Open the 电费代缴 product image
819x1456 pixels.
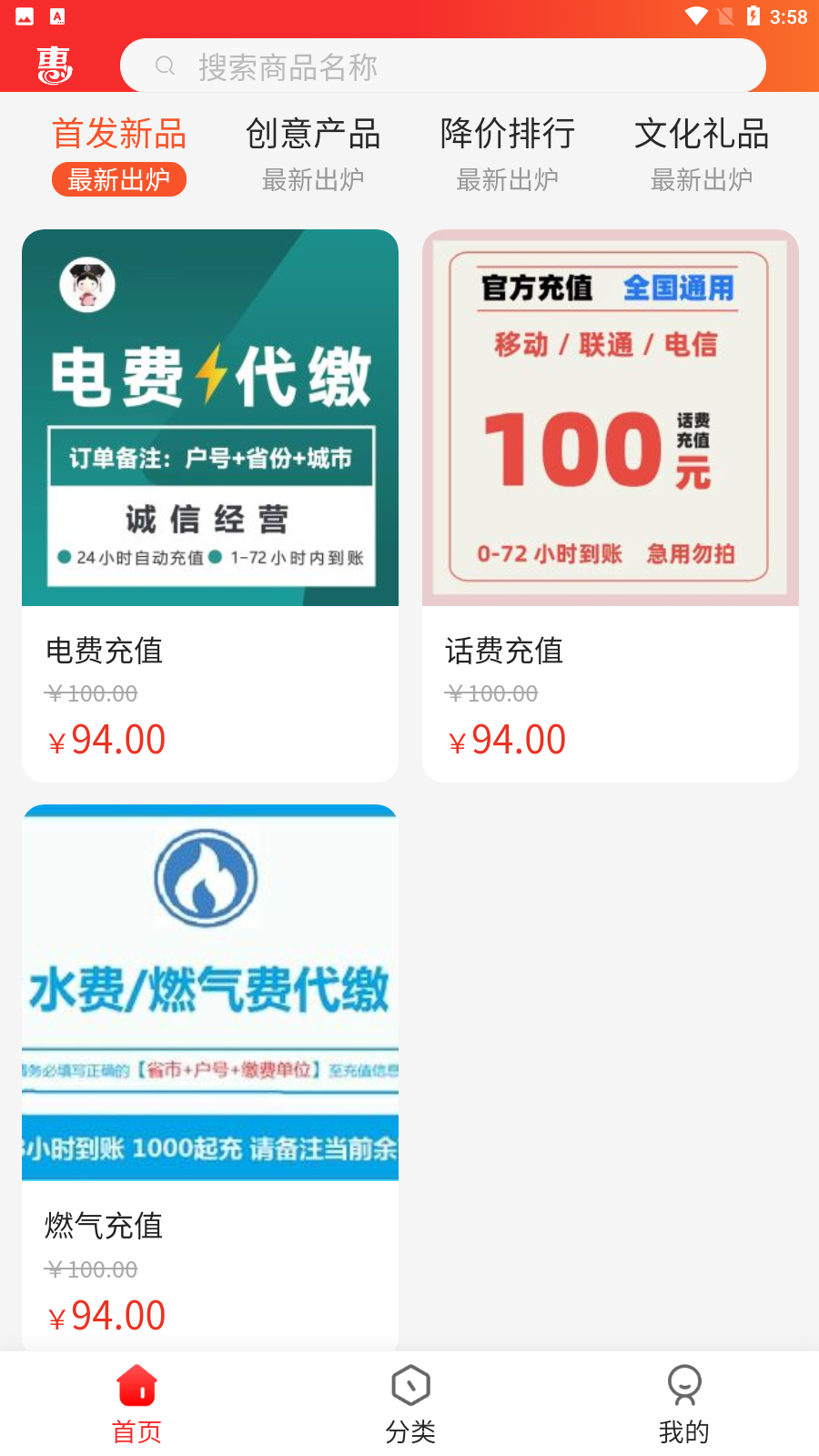tap(210, 417)
